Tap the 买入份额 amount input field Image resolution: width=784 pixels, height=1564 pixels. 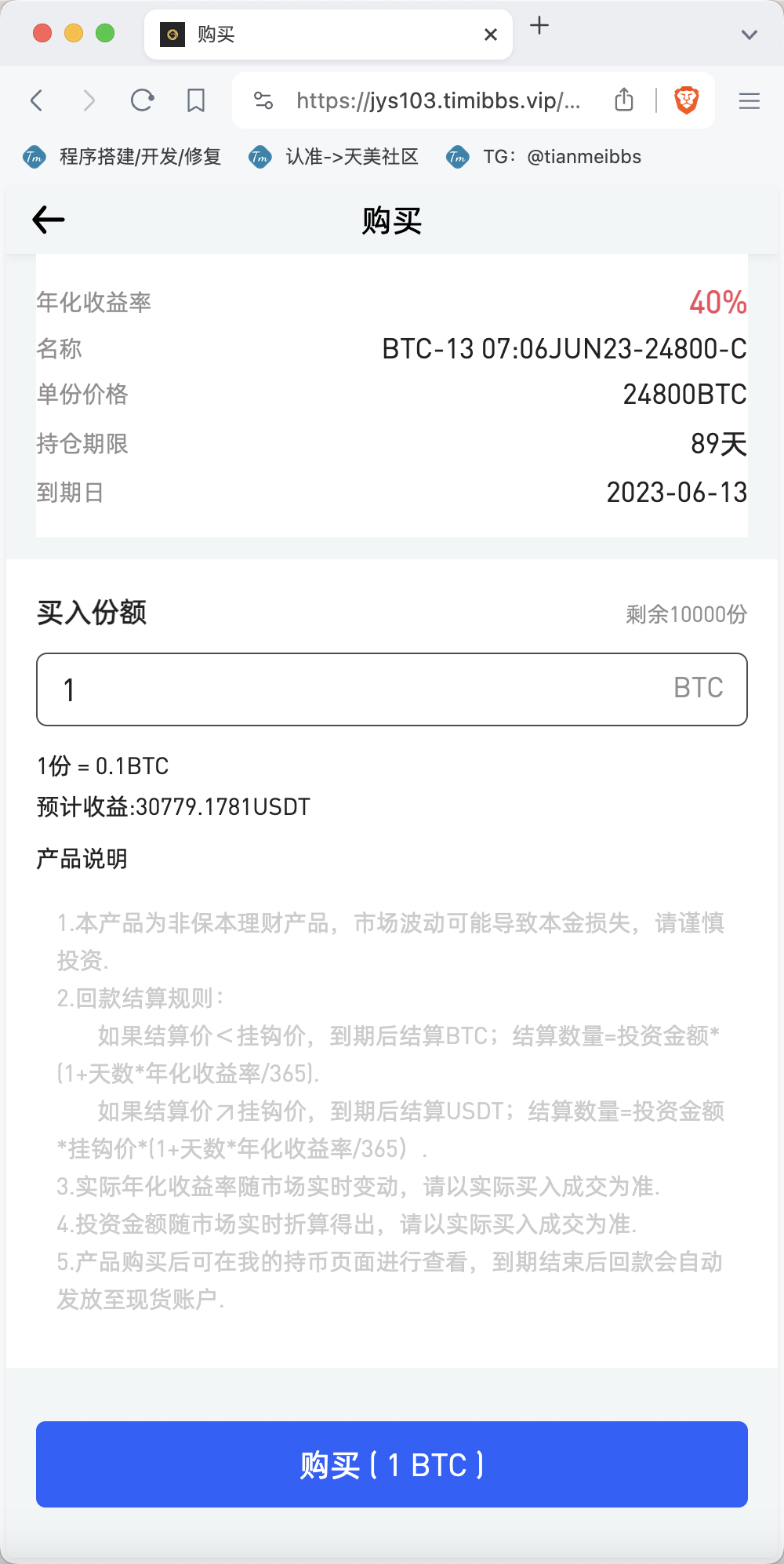[x=392, y=689]
